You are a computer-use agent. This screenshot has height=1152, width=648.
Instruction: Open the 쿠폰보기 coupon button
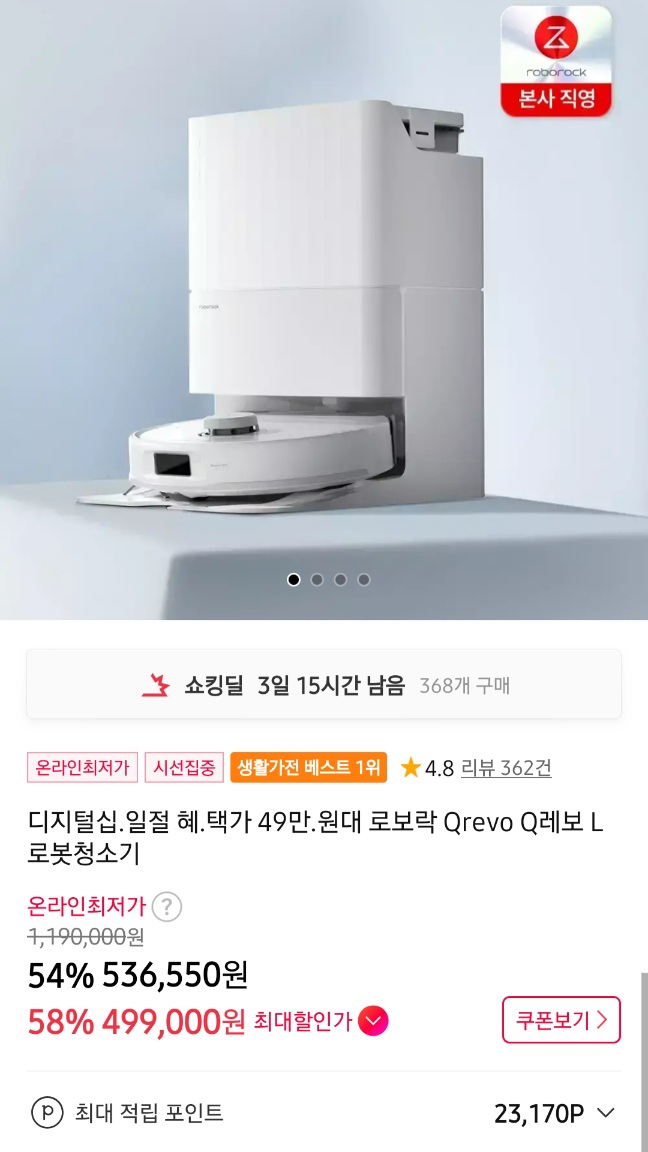click(561, 1020)
